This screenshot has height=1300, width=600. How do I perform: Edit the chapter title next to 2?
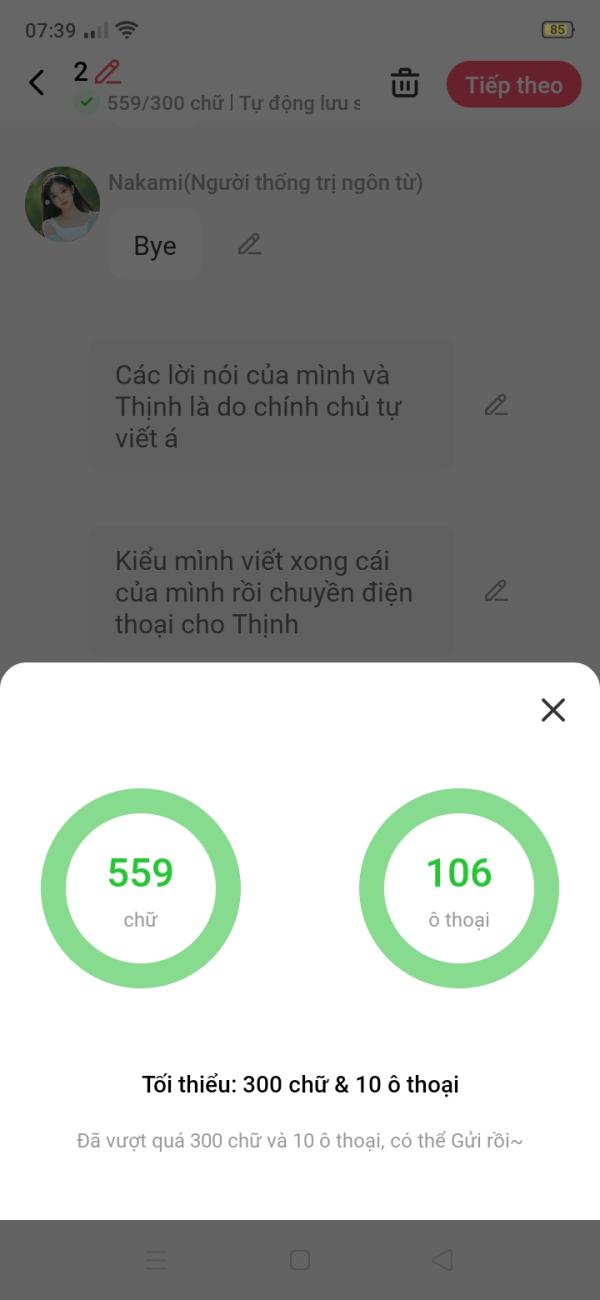point(108,72)
